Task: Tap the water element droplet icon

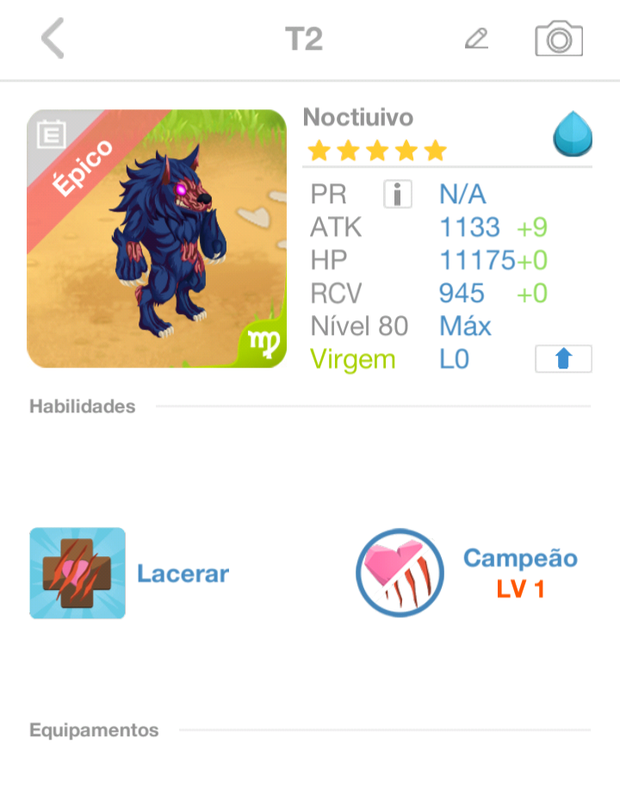Action: pyautogui.click(x=572, y=135)
